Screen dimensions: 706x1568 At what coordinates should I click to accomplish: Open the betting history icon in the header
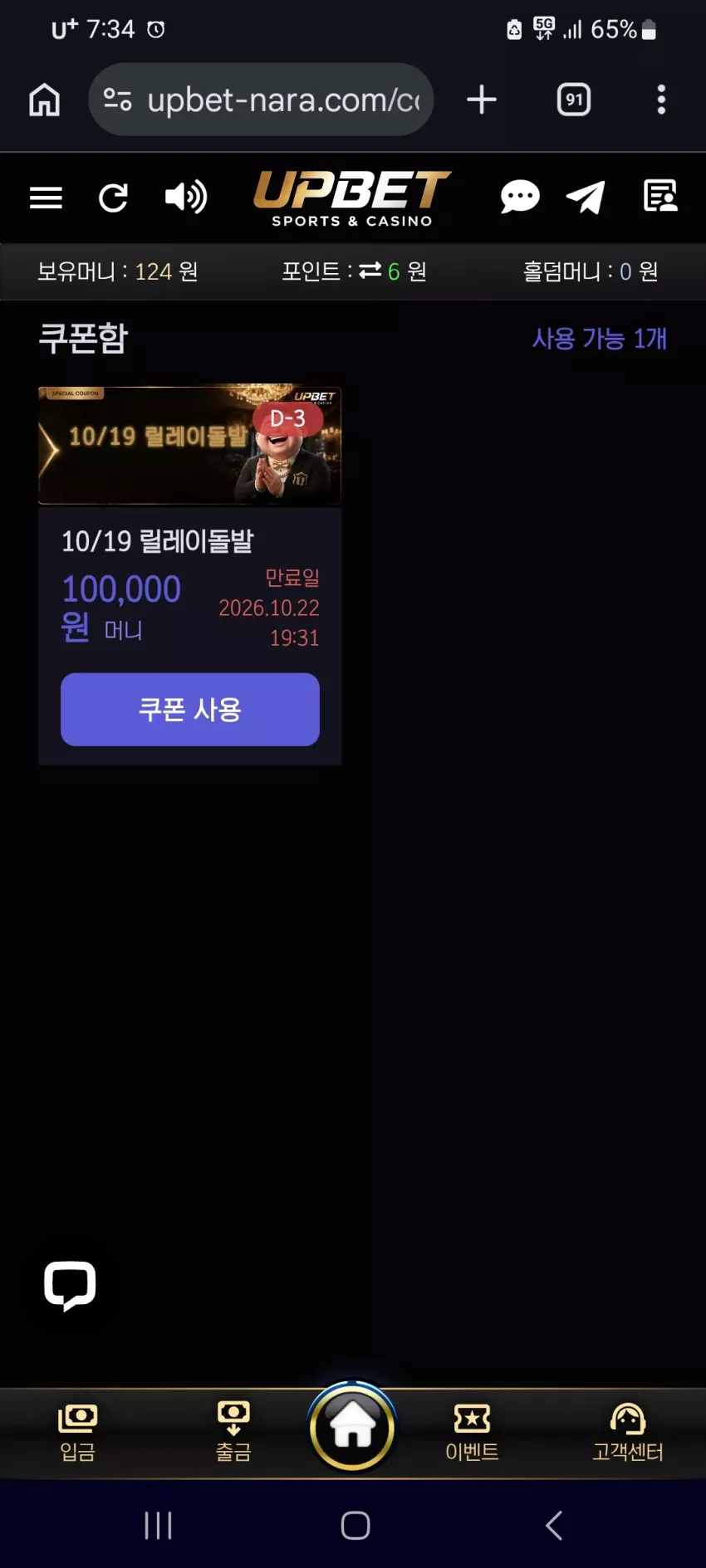[660, 197]
